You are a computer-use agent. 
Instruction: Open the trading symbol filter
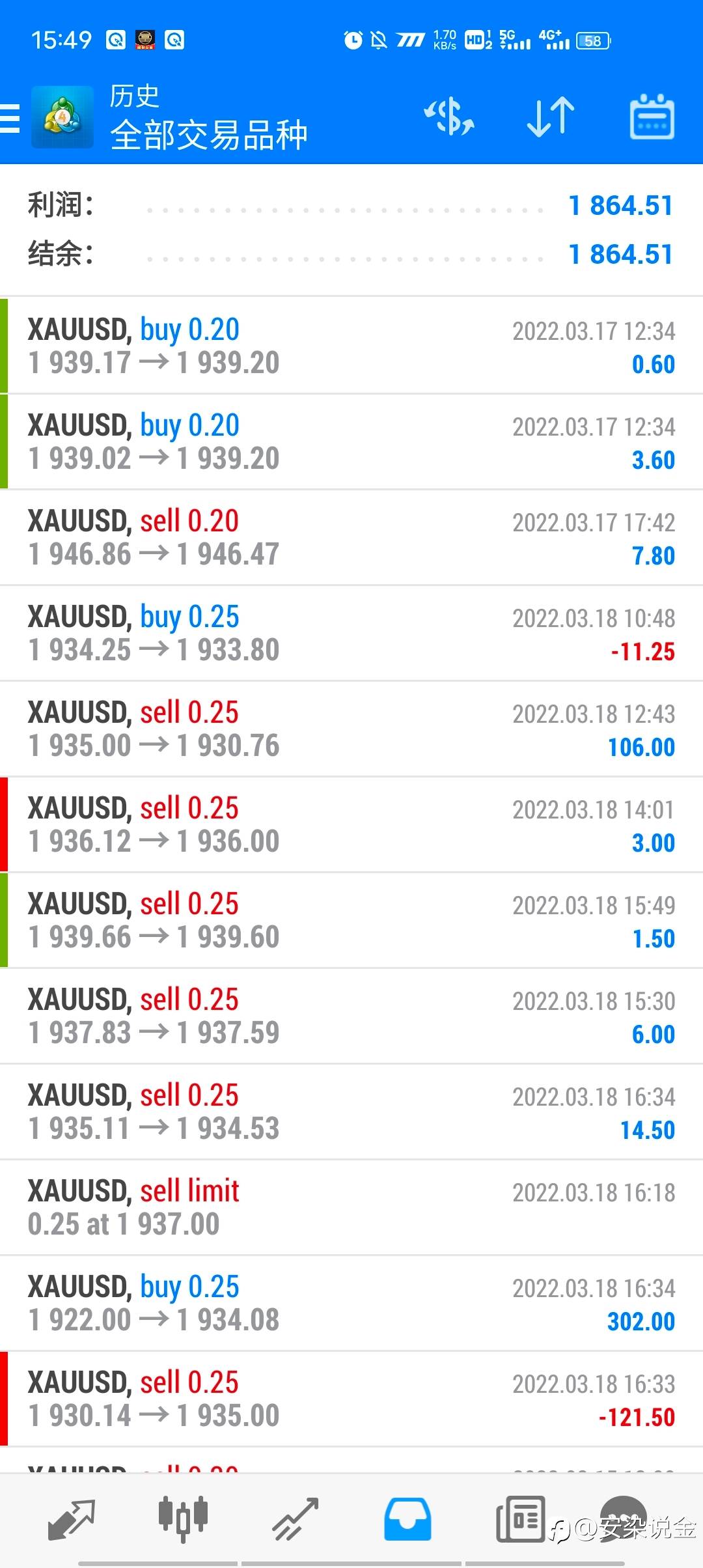coord(449,117)
